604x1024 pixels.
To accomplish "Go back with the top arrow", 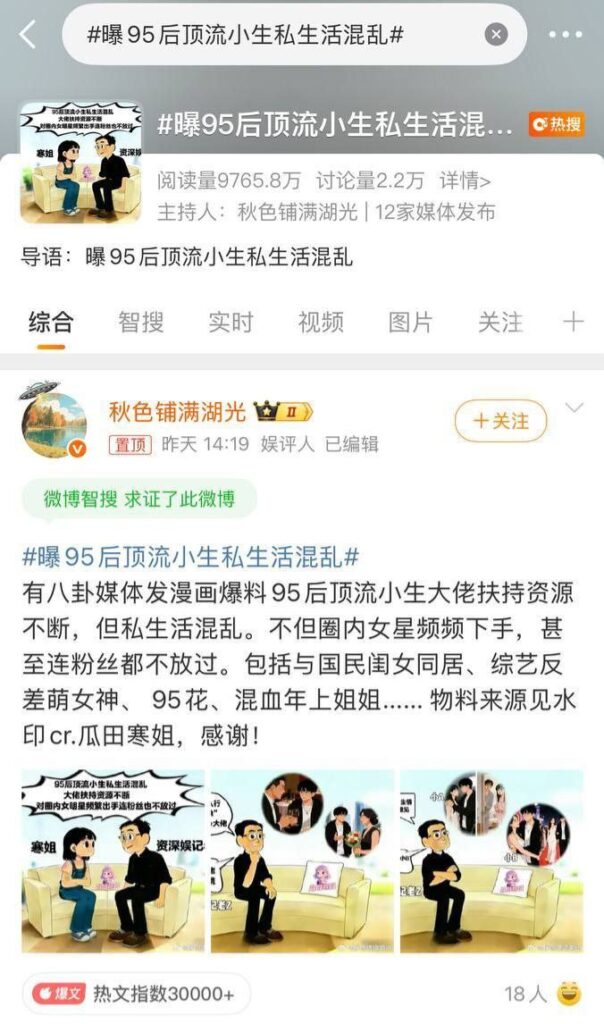I will point(27,34).
